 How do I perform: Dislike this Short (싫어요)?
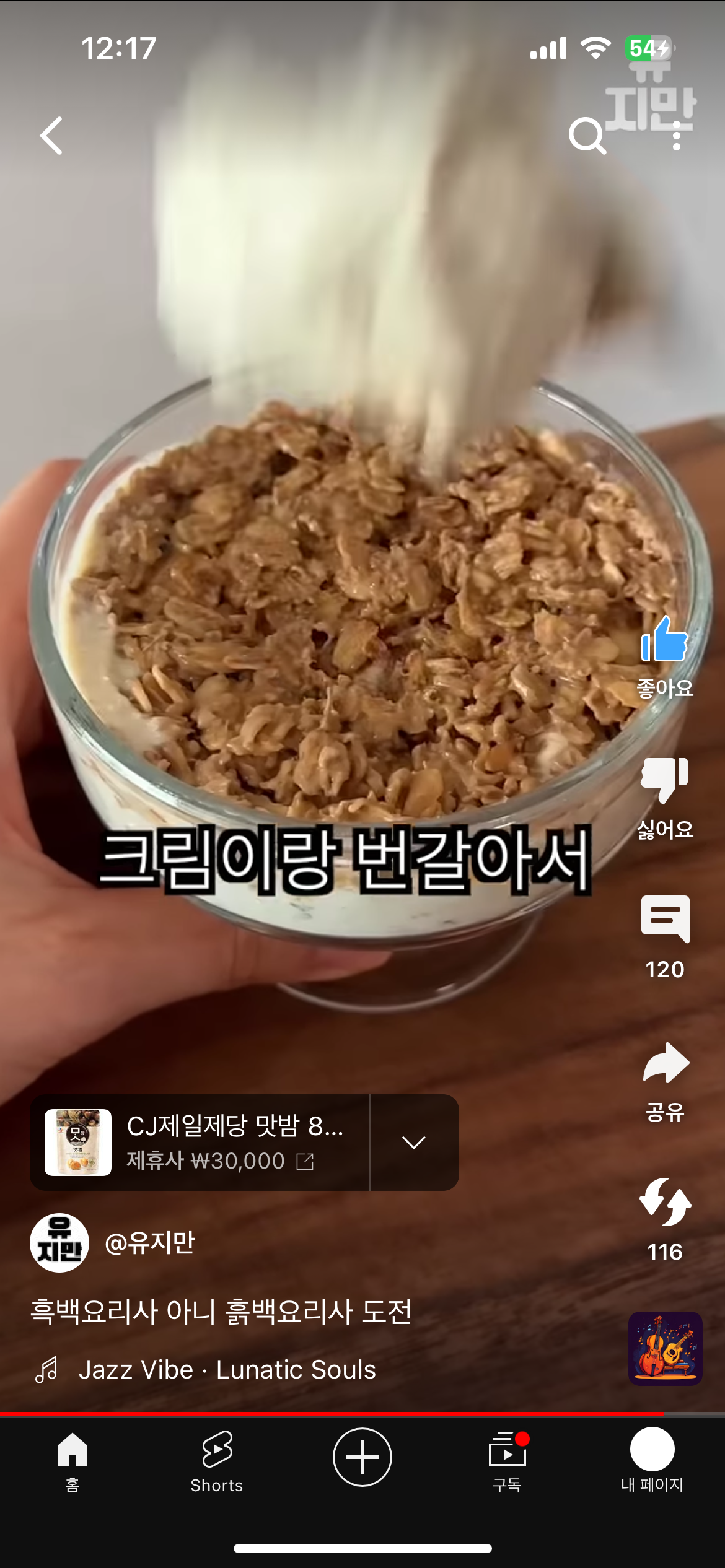(x=665, y=780)
